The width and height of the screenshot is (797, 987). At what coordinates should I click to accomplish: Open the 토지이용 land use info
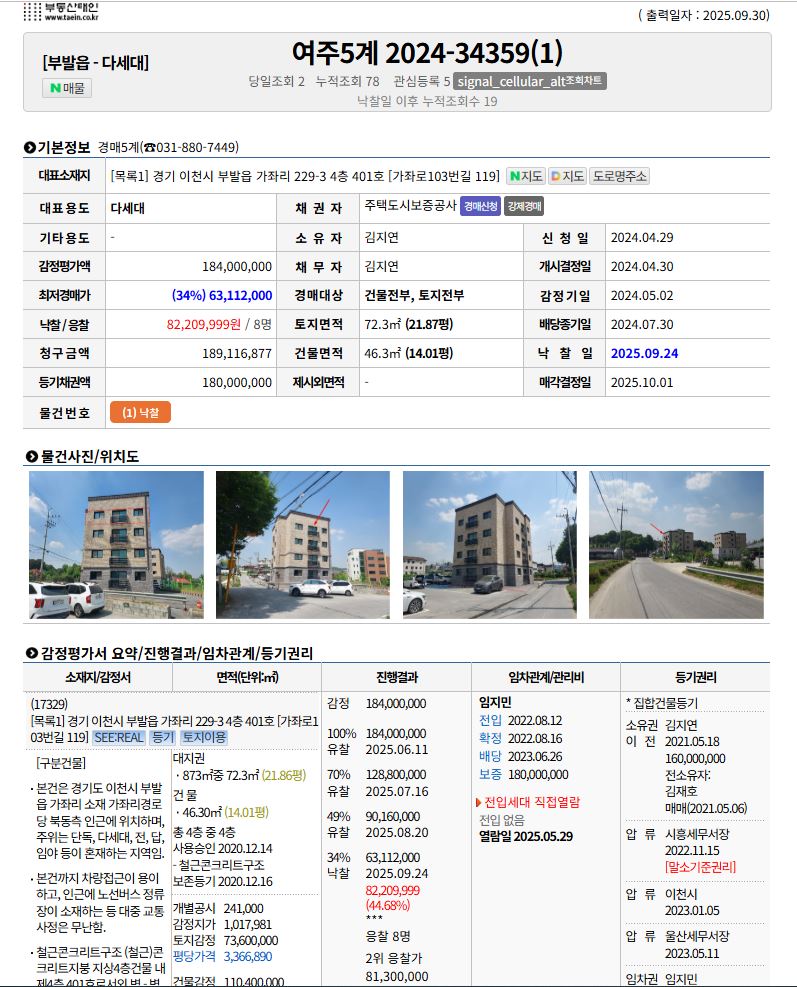[203, 737]
